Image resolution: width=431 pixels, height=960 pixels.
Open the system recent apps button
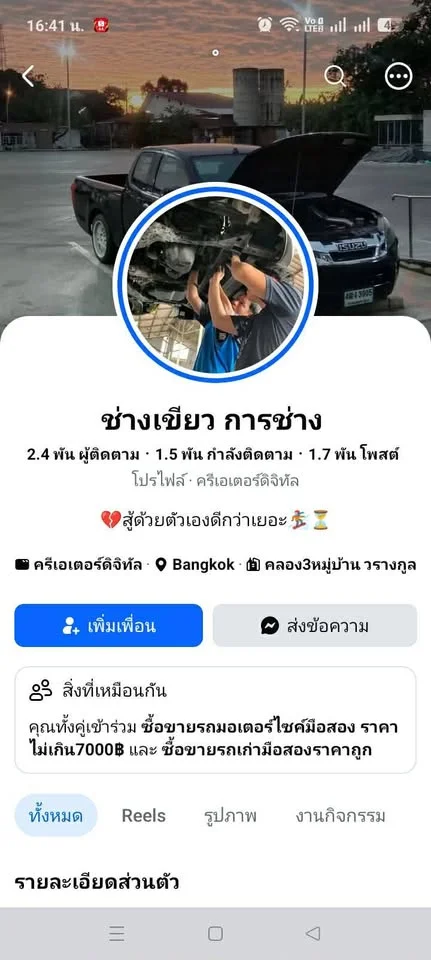(x=117, y=933)
